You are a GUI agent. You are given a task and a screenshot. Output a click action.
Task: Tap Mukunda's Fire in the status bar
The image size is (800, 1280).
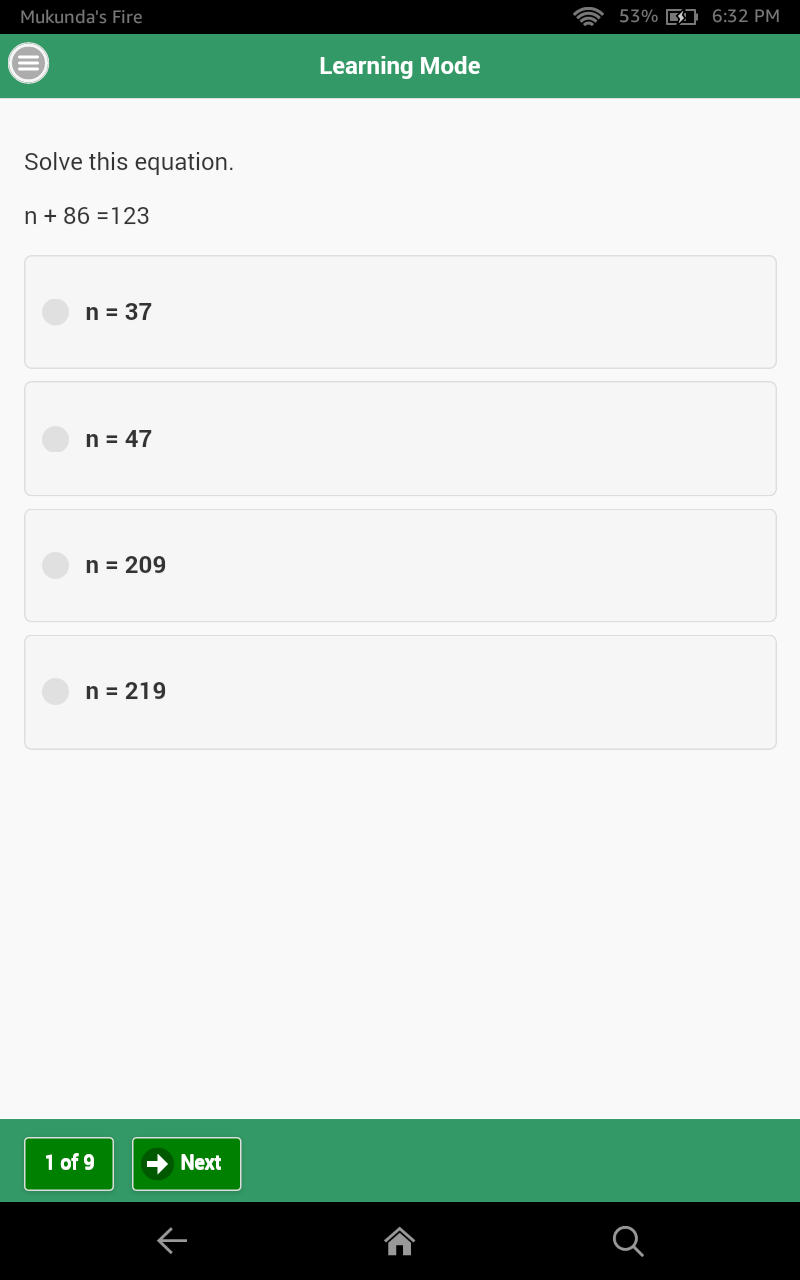pos(81,15)
